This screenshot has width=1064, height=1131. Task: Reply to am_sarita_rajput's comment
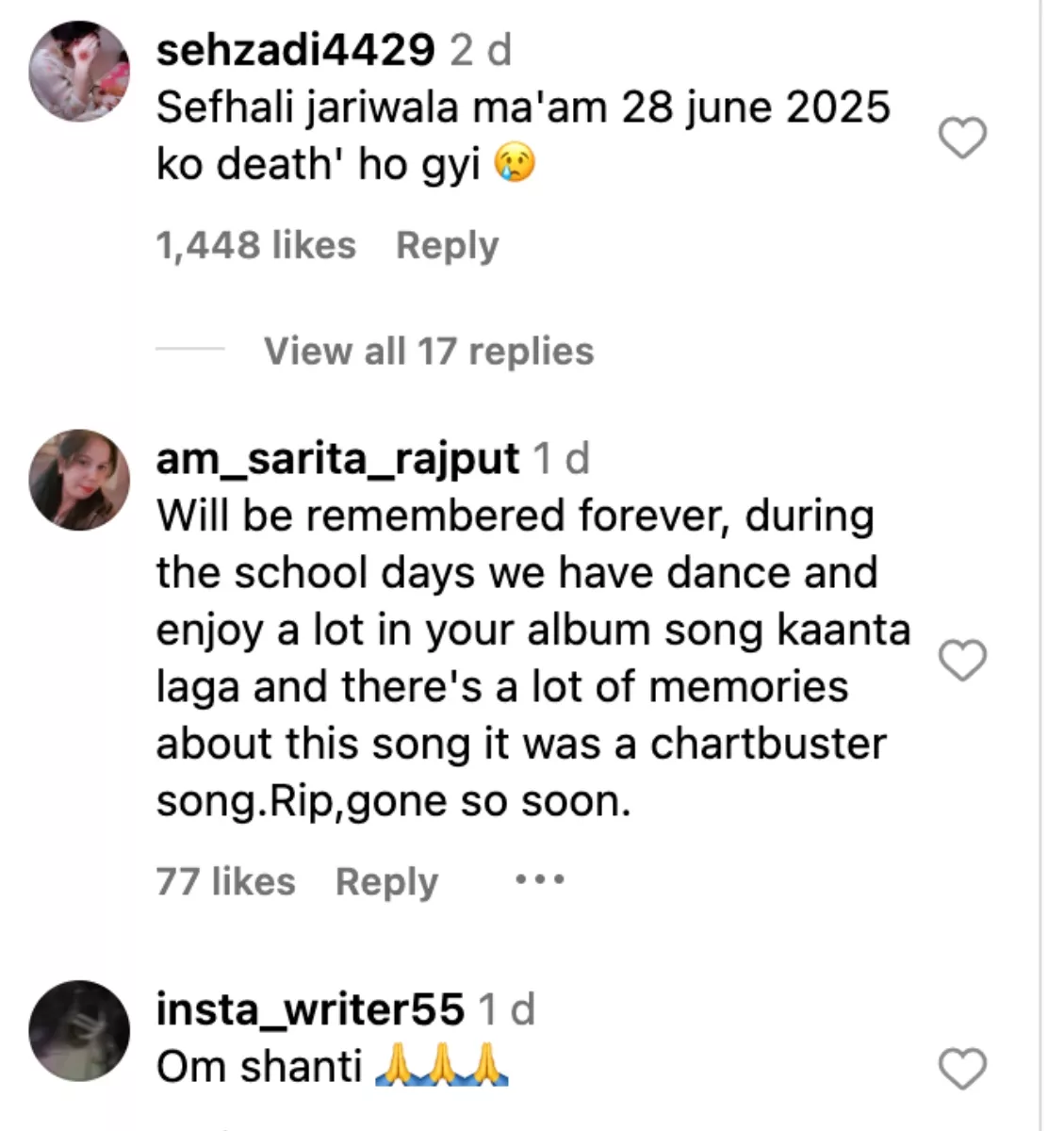pos(386,882)
